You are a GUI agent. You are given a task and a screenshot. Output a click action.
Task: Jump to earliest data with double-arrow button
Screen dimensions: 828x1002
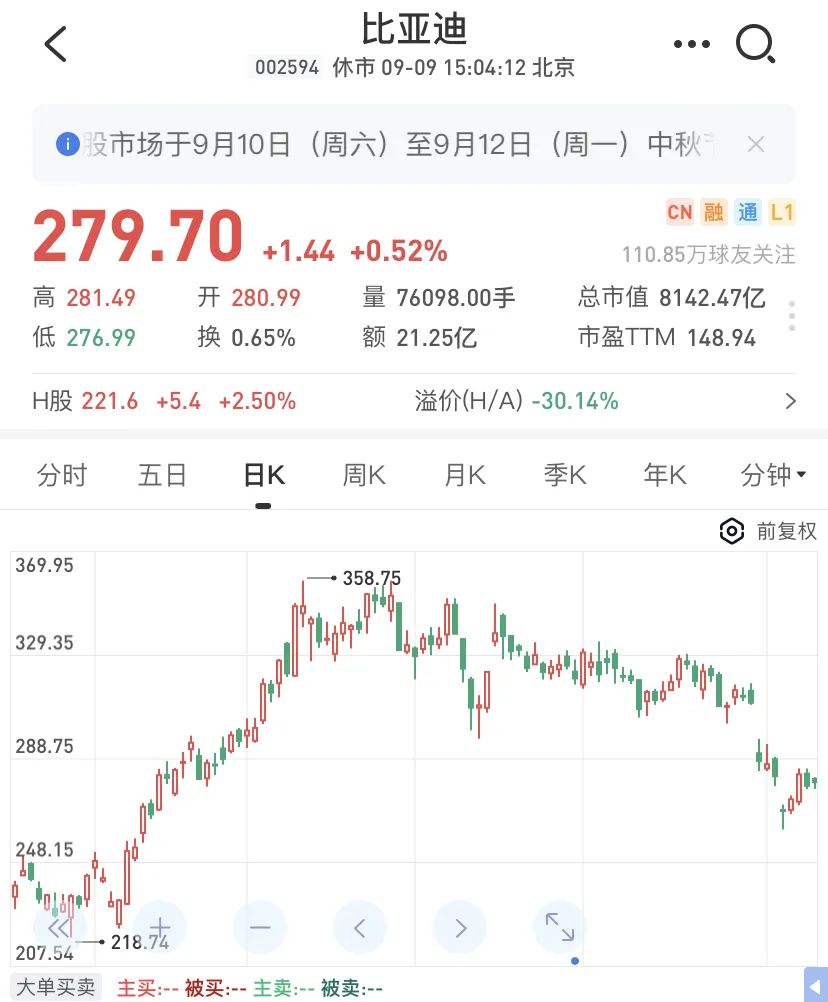pyautogui.click(x=59, y=927)
